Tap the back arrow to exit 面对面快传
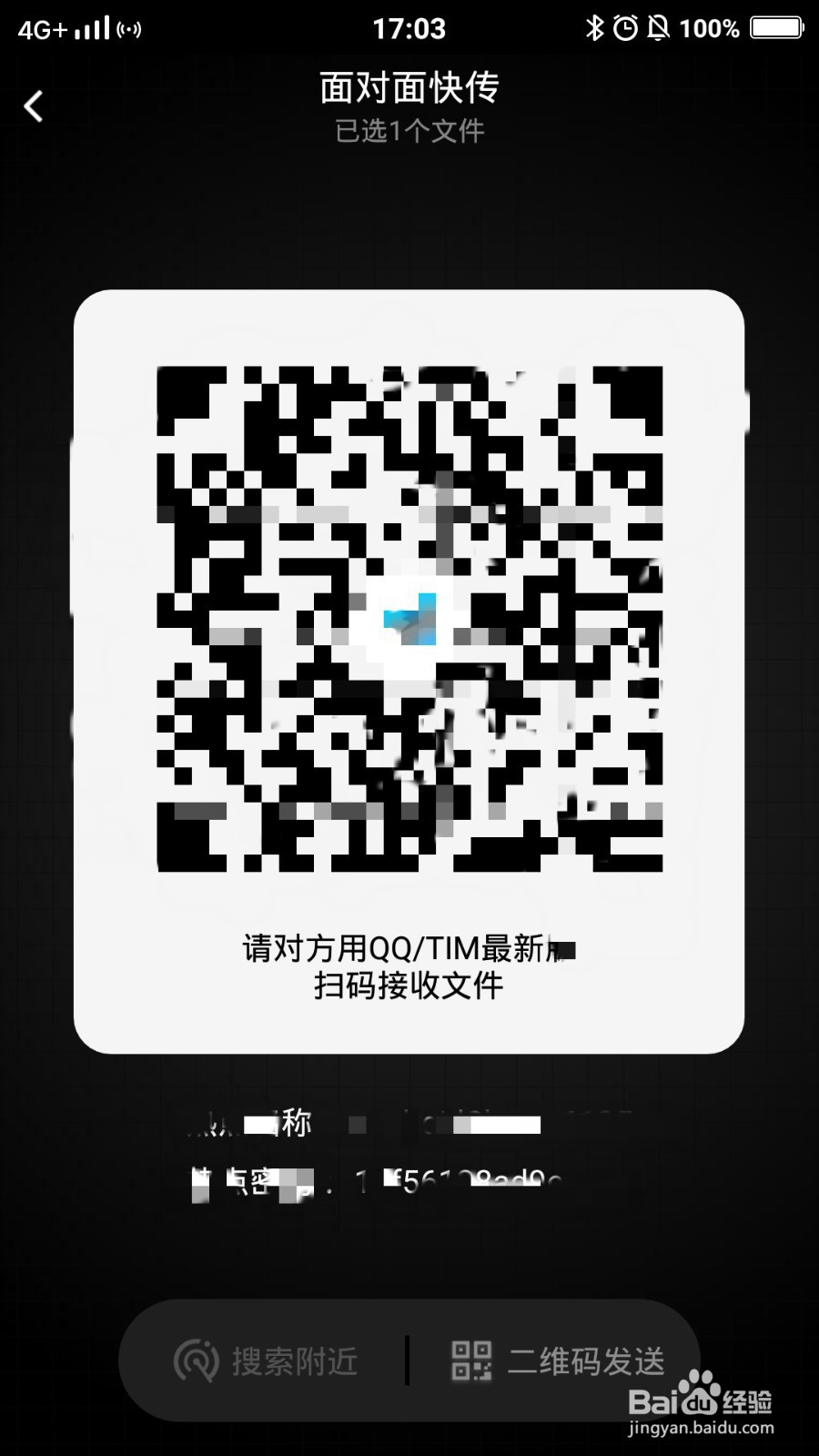Screen dimensions: 819x1456 34,106
